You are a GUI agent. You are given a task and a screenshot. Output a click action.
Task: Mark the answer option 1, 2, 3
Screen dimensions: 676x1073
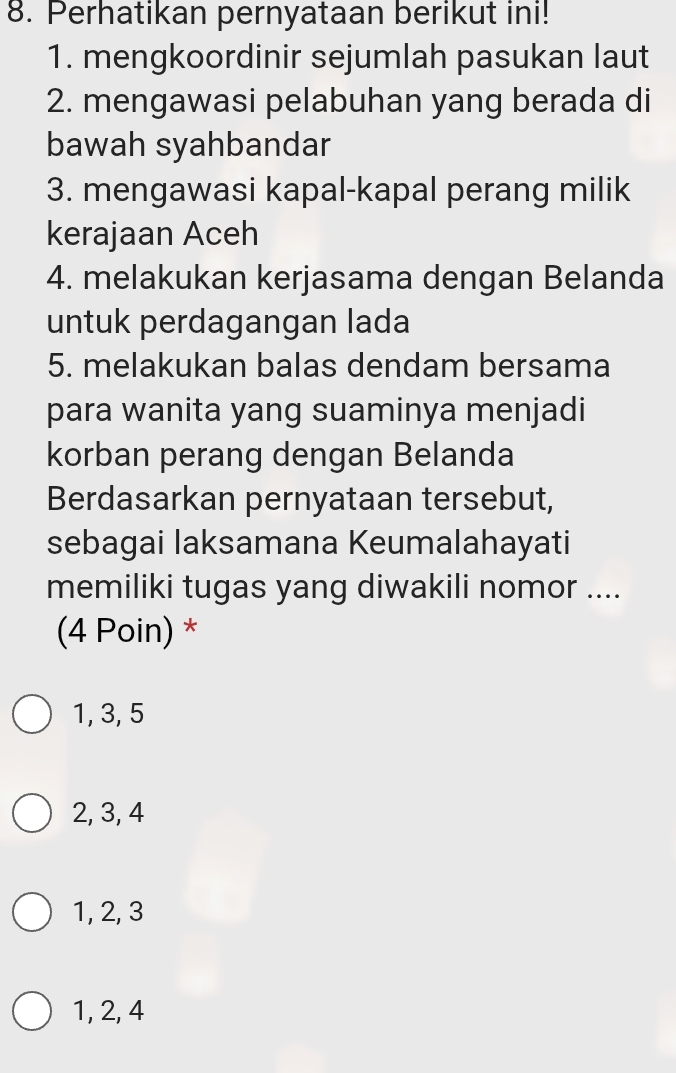tap(33, 912)
